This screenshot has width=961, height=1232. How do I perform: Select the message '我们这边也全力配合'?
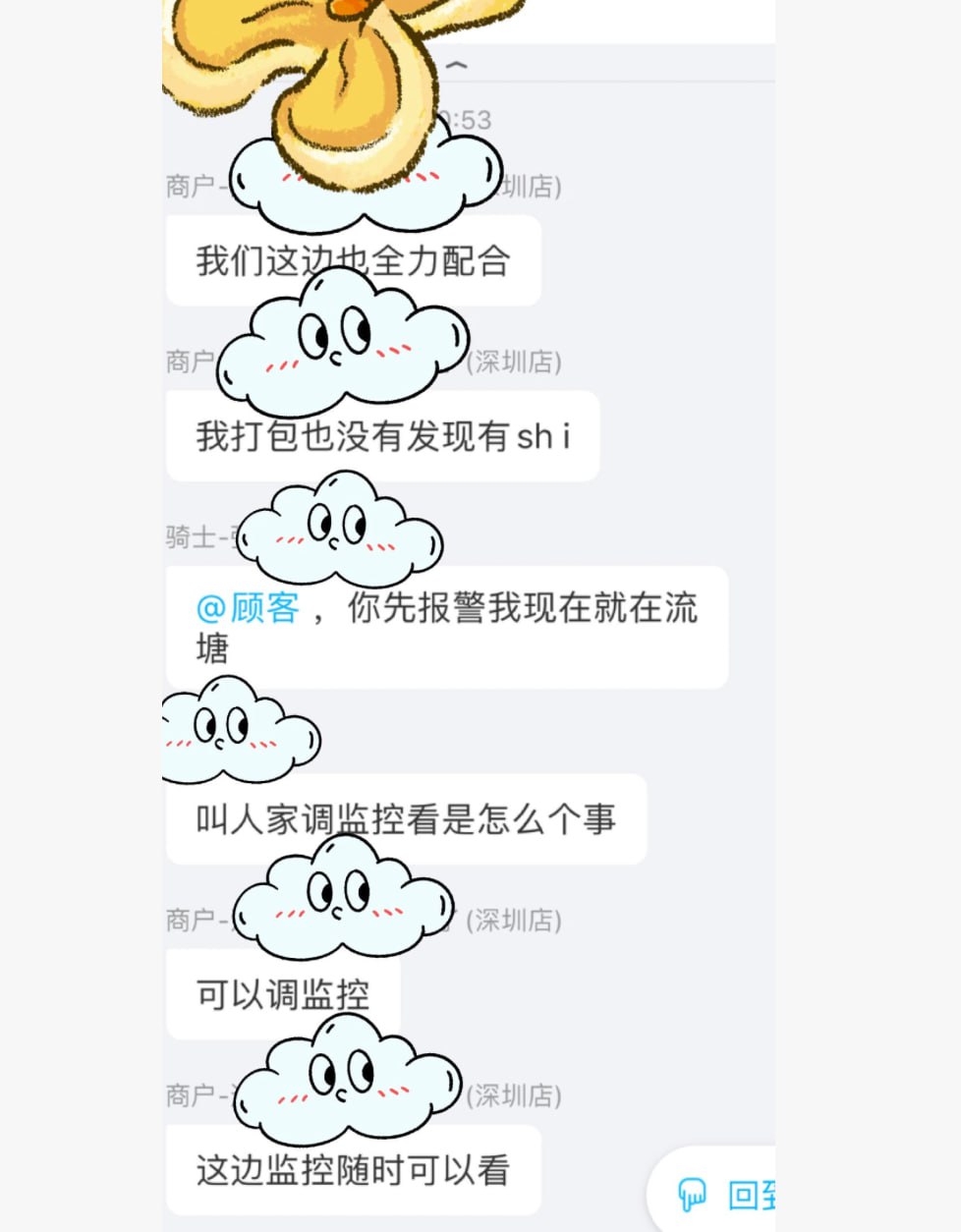[x=349, y=259]
